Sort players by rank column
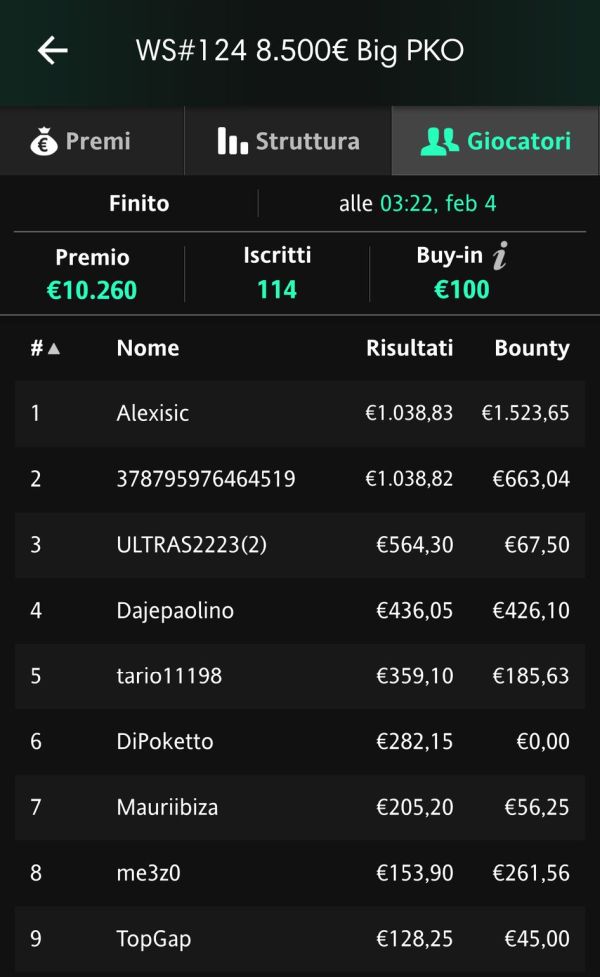600x977 pixels. click(45, 348)
